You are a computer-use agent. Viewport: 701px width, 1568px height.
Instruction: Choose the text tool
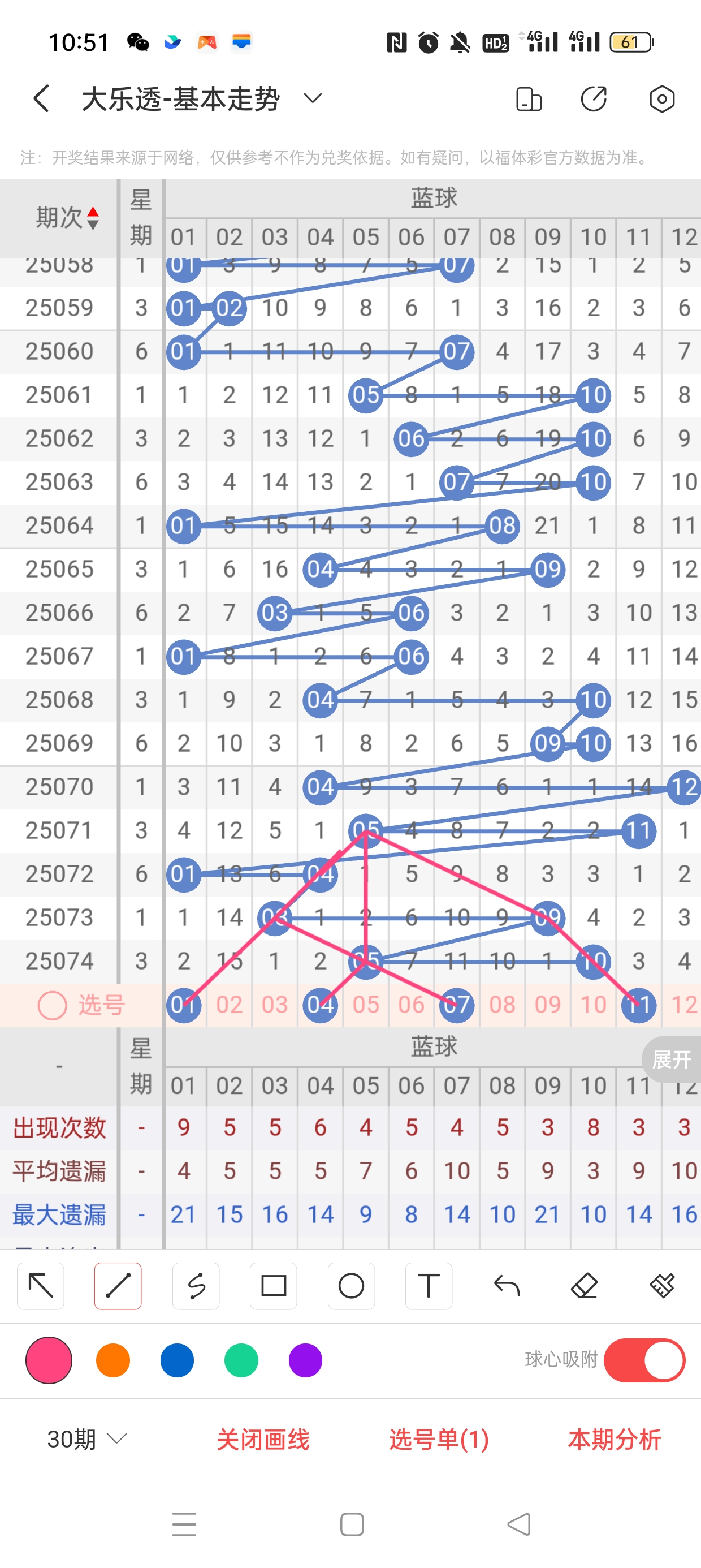click(x=429, y=1286)
